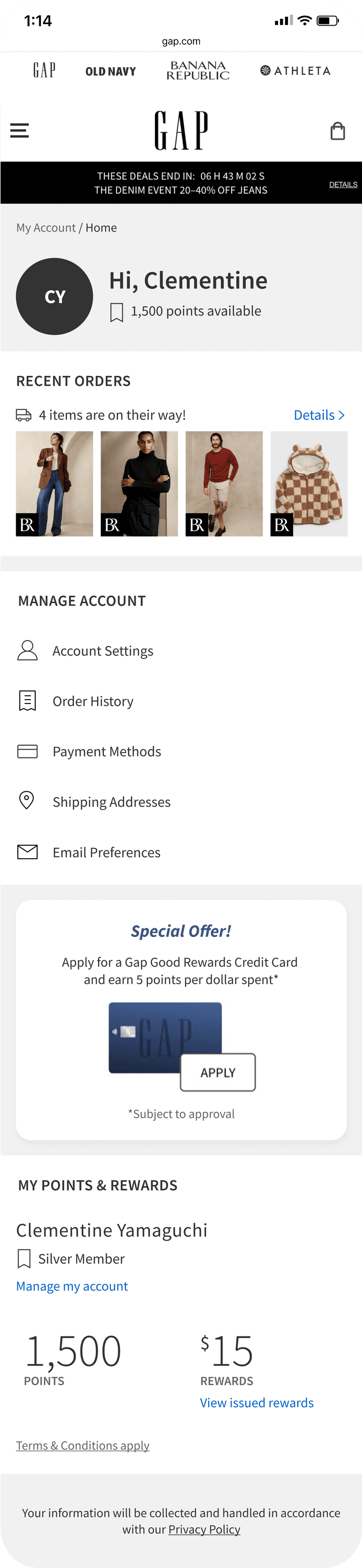
Task: Switch to Athleta brand tab
Action: coord(295,70)
